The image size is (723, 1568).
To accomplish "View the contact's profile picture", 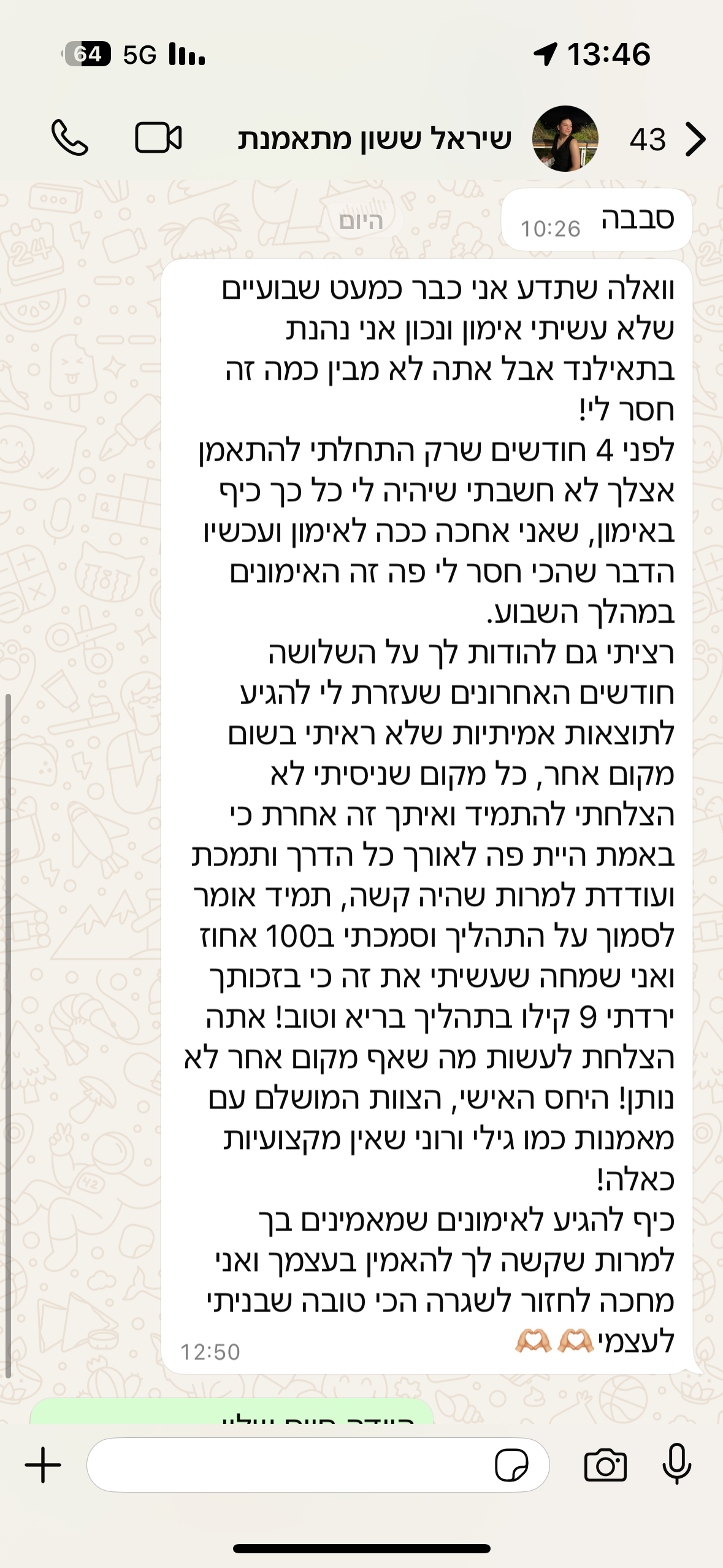I will 565,139.
